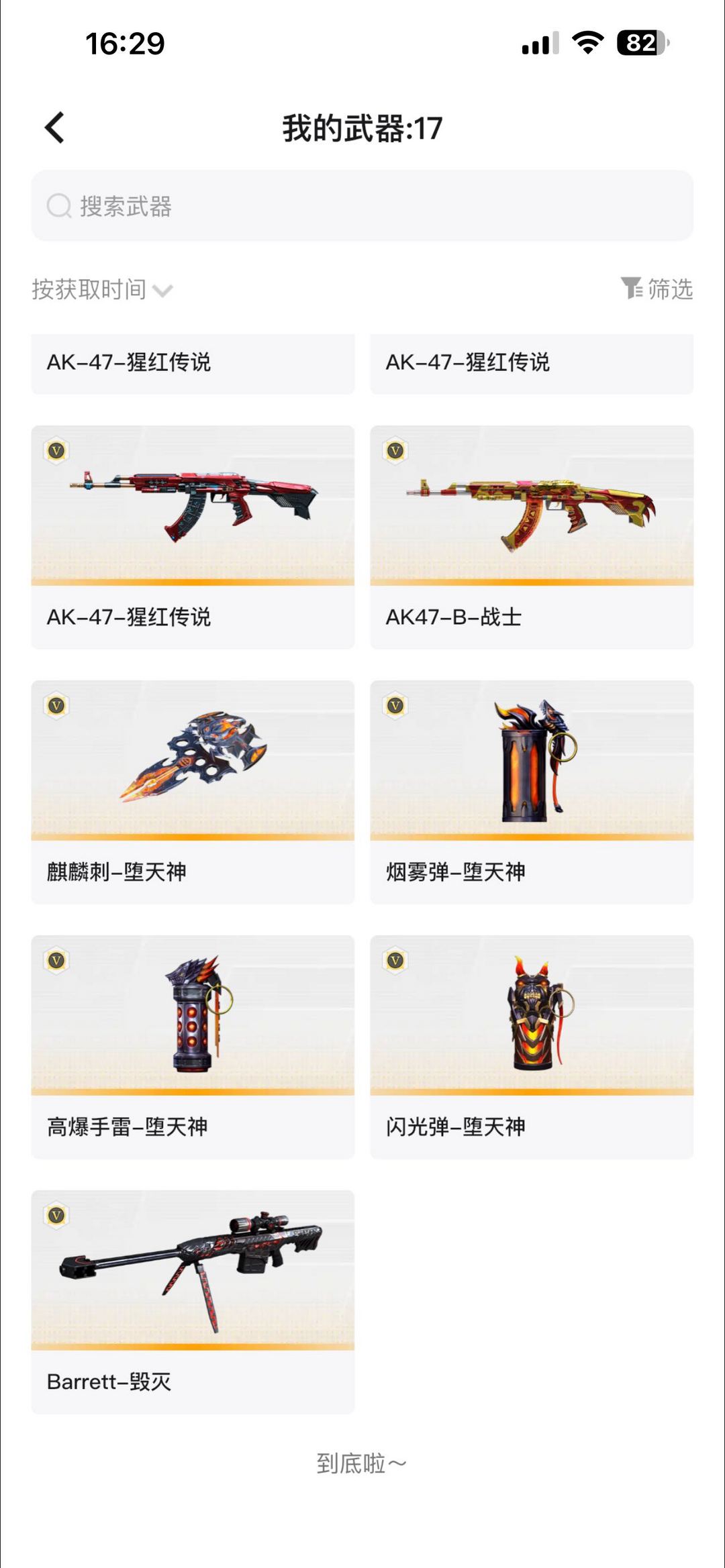Open the first AK-47-猩红传说 entry
This screenshot has width=725, height=1568.
pos(192,362)
